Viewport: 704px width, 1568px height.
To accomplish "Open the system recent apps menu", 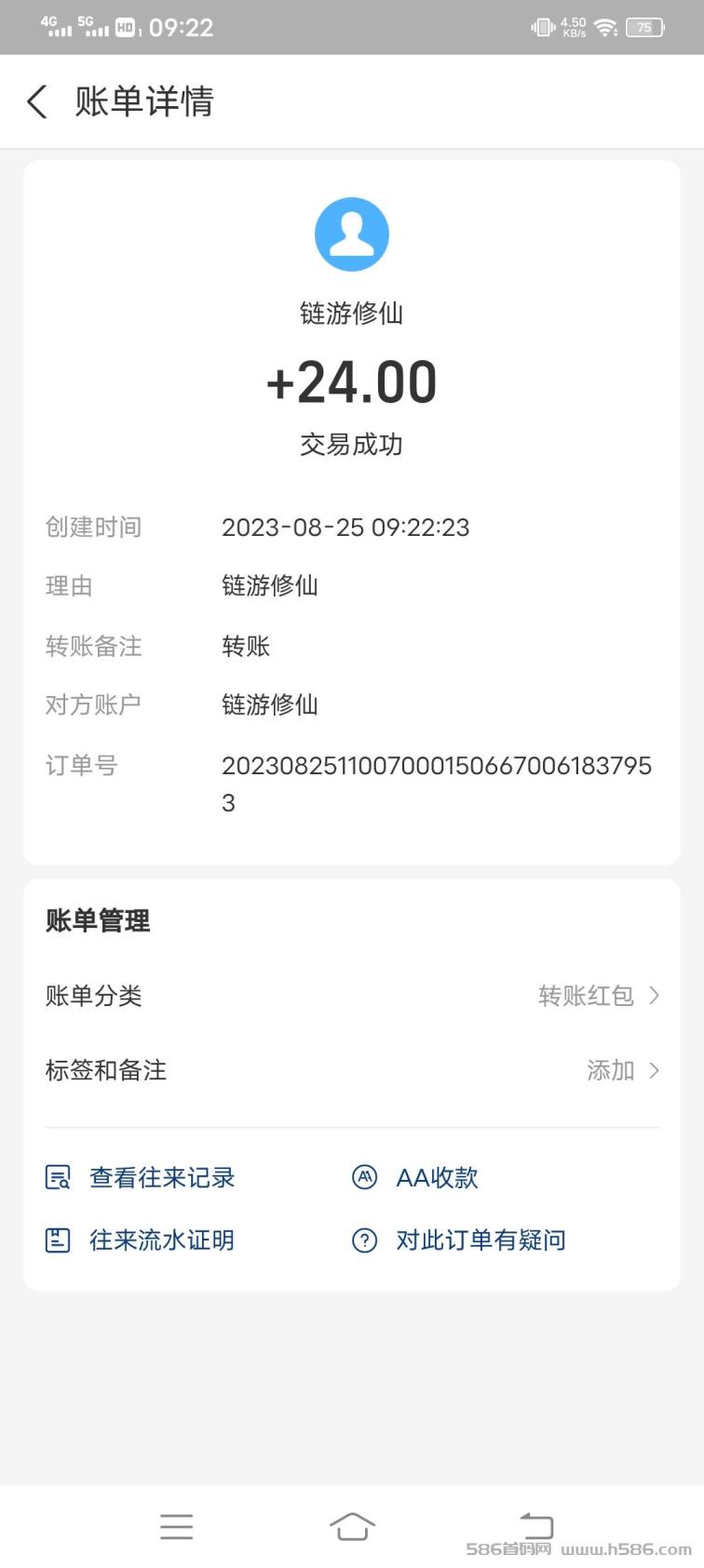I will [176, 1526].
